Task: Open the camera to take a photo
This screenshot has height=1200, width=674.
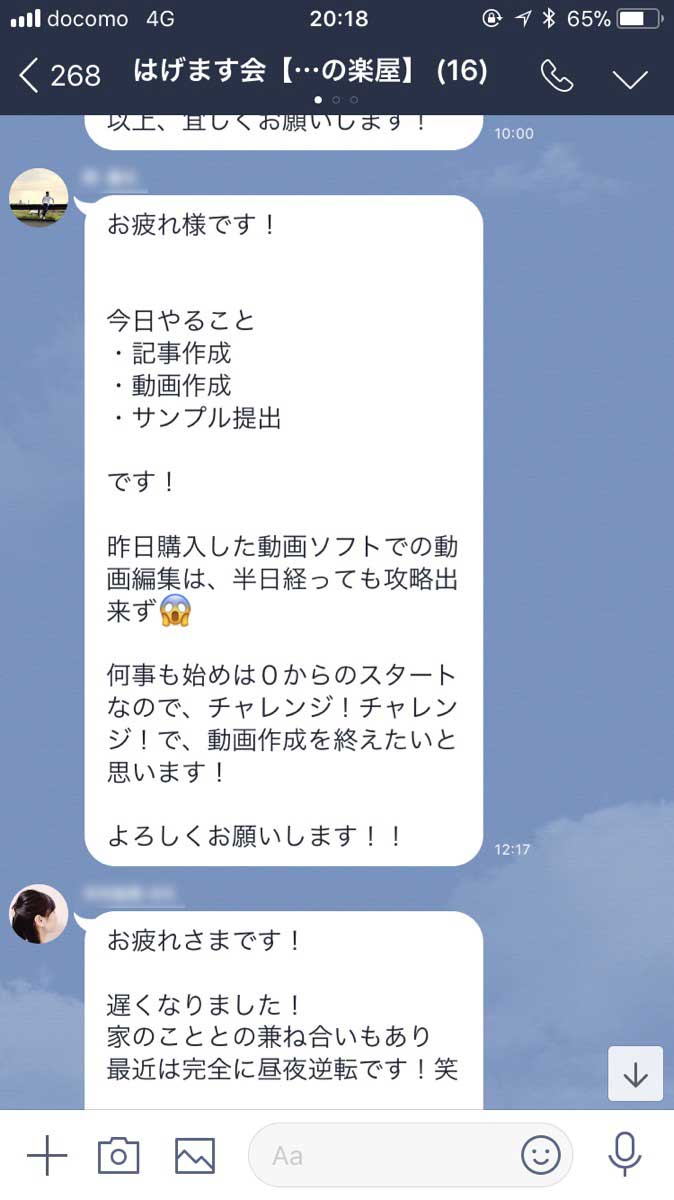Action: 118,1156
